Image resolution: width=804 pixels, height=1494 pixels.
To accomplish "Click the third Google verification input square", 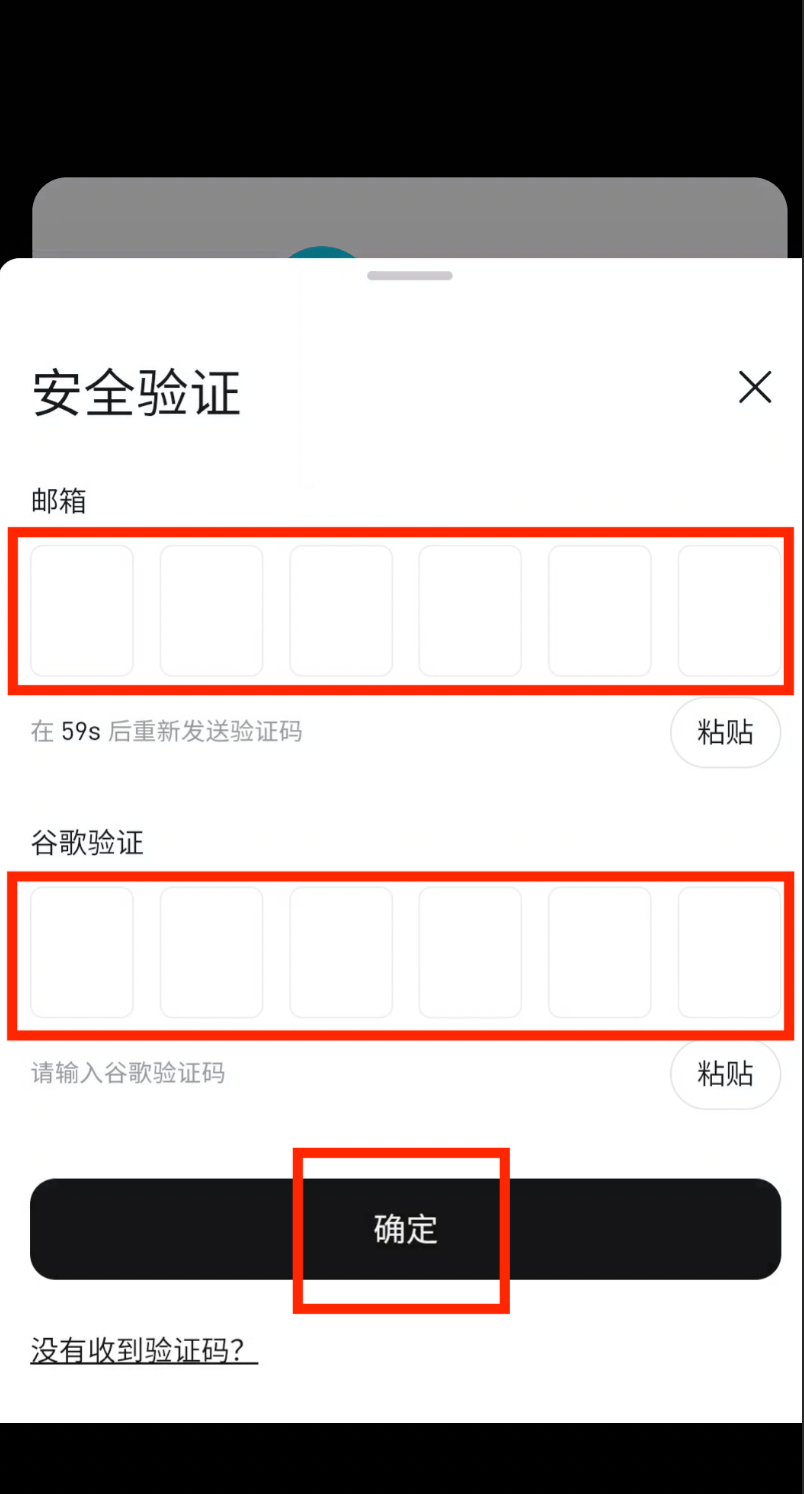I will 340,952.
